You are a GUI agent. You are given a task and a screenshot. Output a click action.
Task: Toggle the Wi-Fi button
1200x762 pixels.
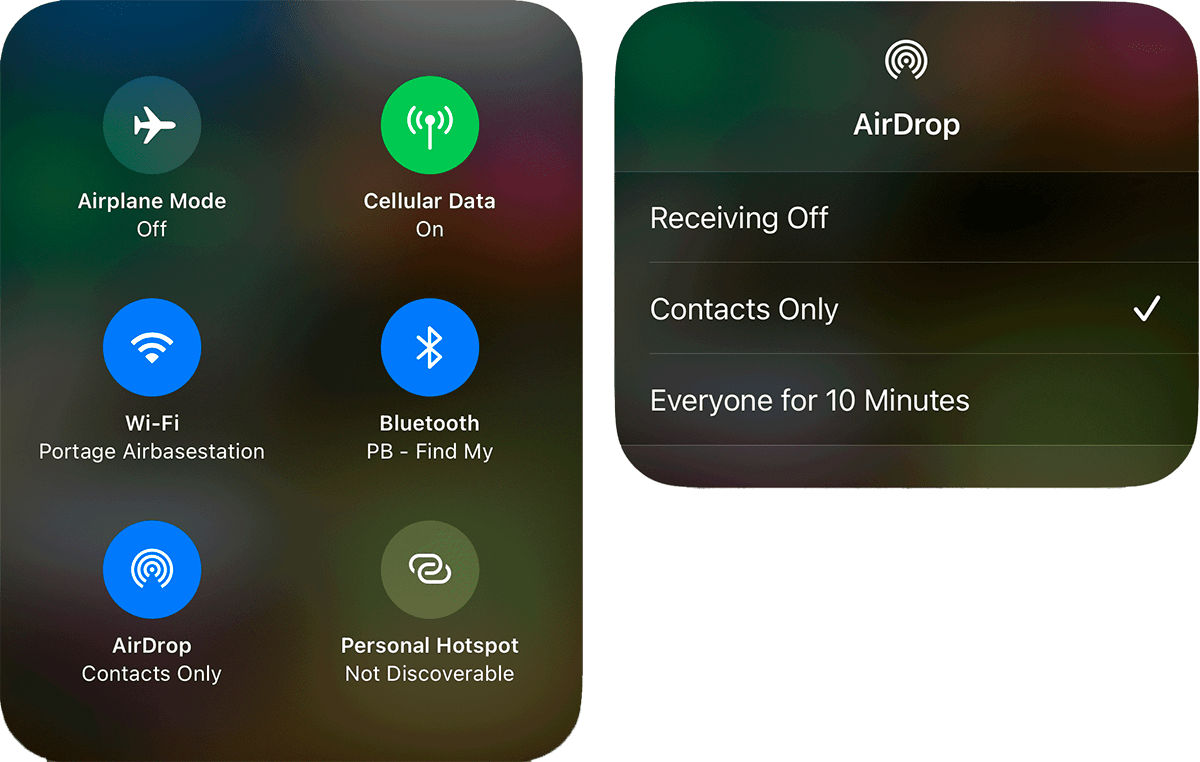152,348
